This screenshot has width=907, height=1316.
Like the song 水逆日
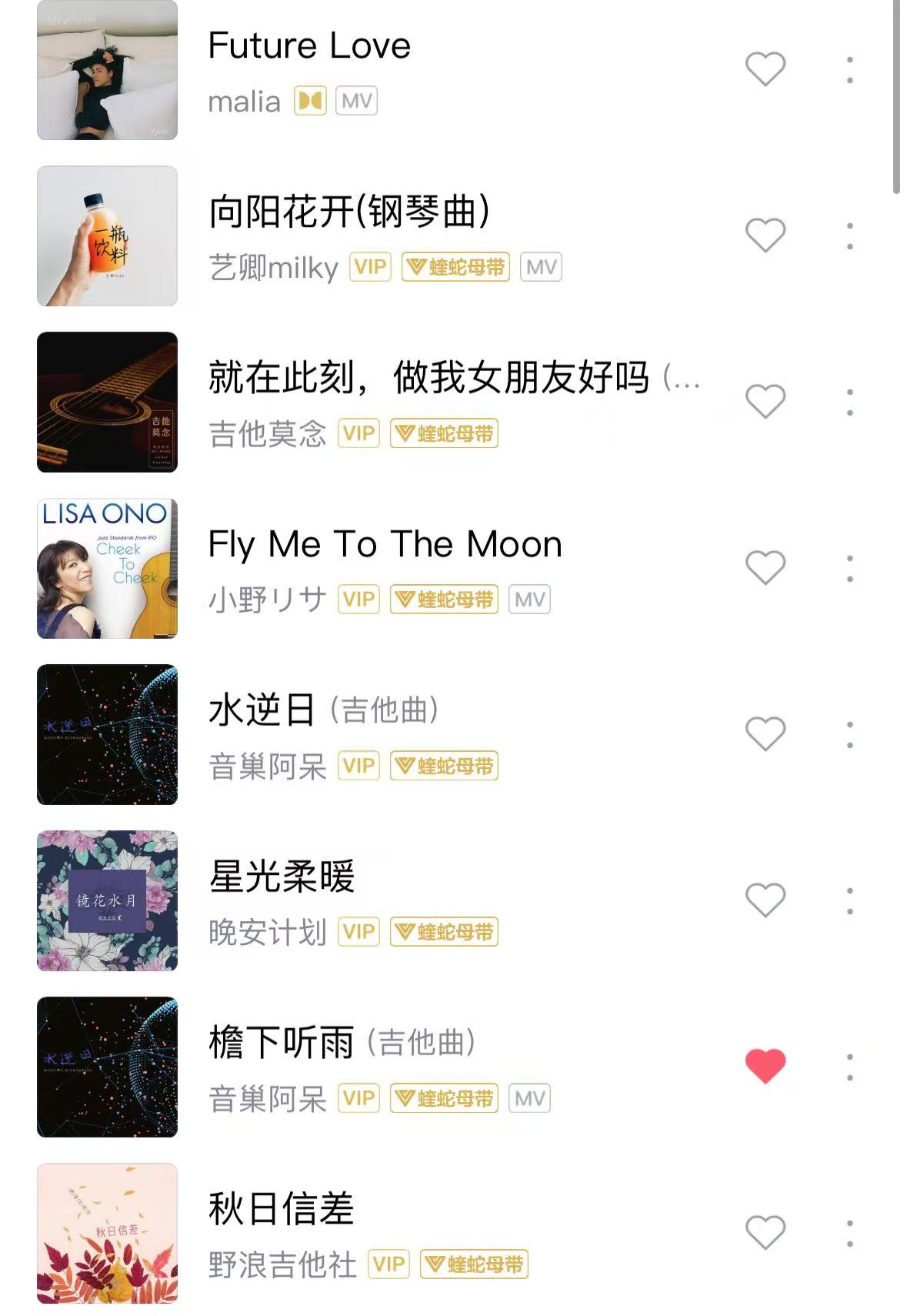[765, 734]
